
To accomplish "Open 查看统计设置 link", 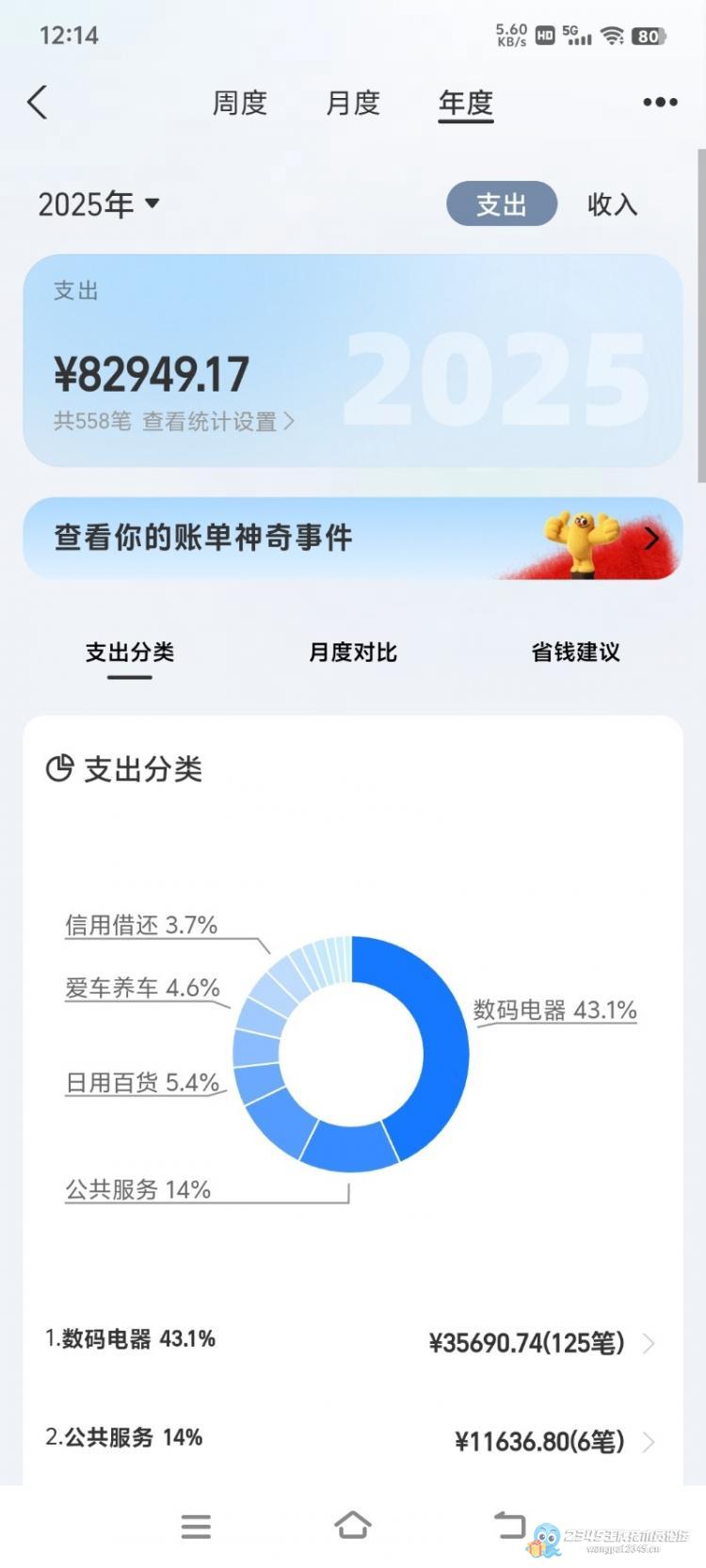I will (x=217, y=422).
